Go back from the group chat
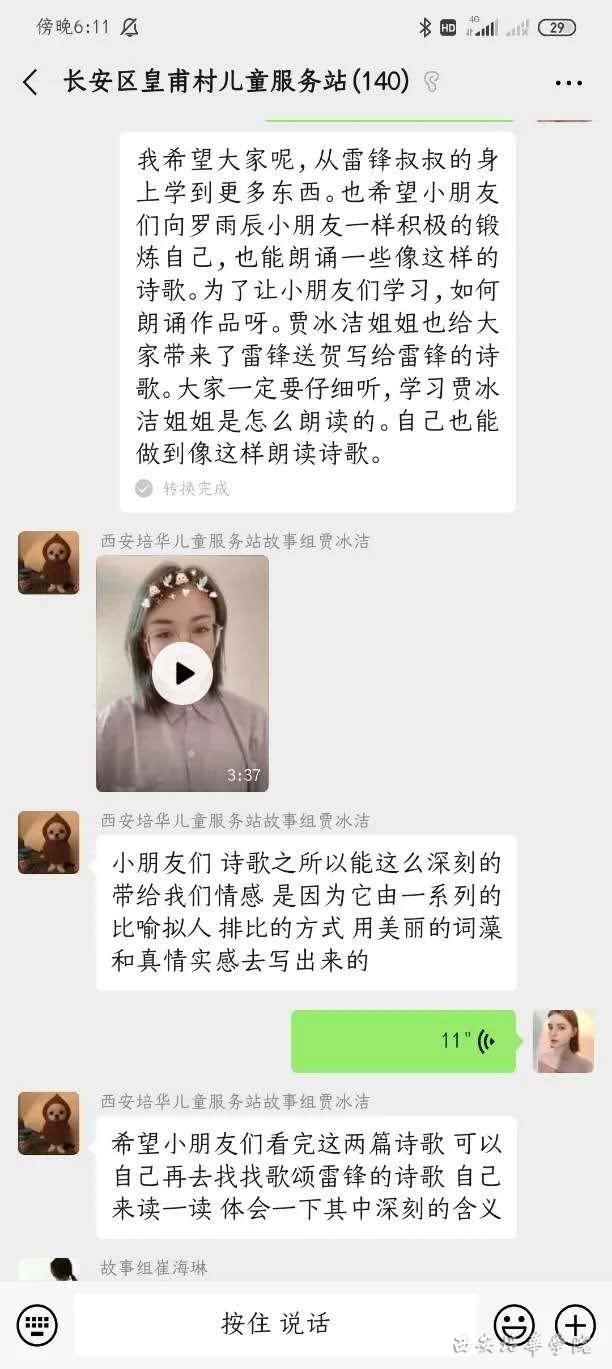This screenshot has width=612, height=1369. tap(30, 82)
